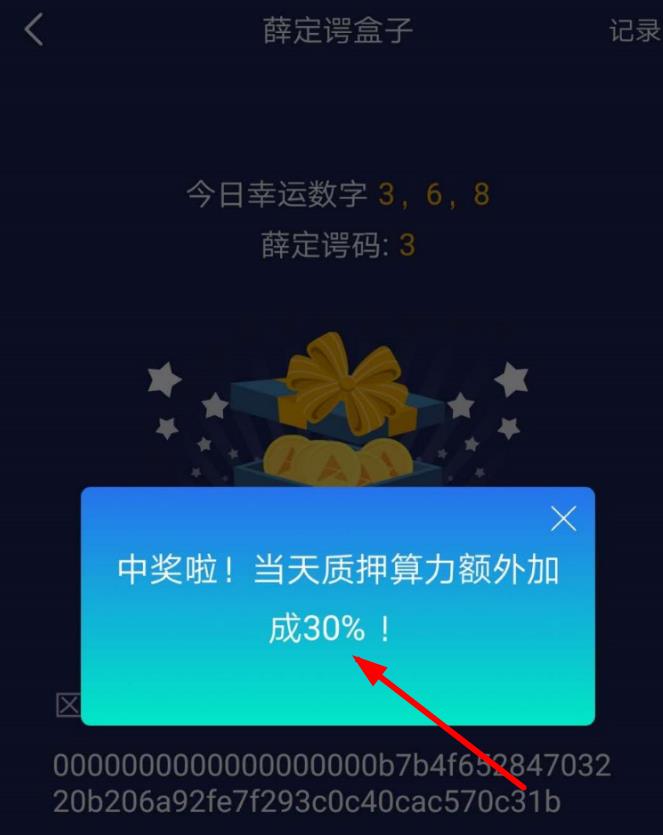Open 记录 records page
Screen dimensions: 663x835
[635, 31]
